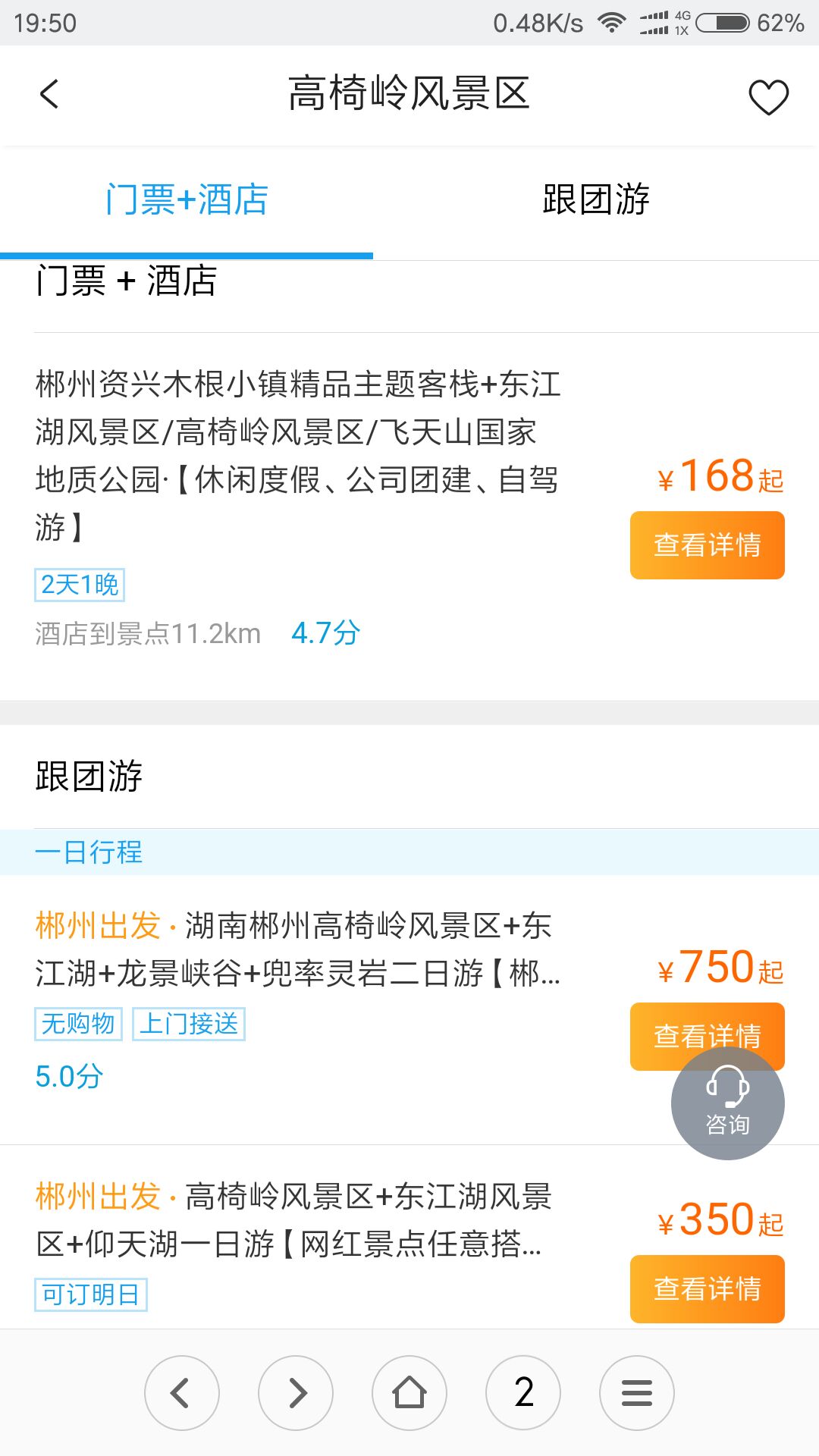Viewport: 819px width, 1456px height.
Task: View details of the ¥168 hotel package
Action: 707,545
